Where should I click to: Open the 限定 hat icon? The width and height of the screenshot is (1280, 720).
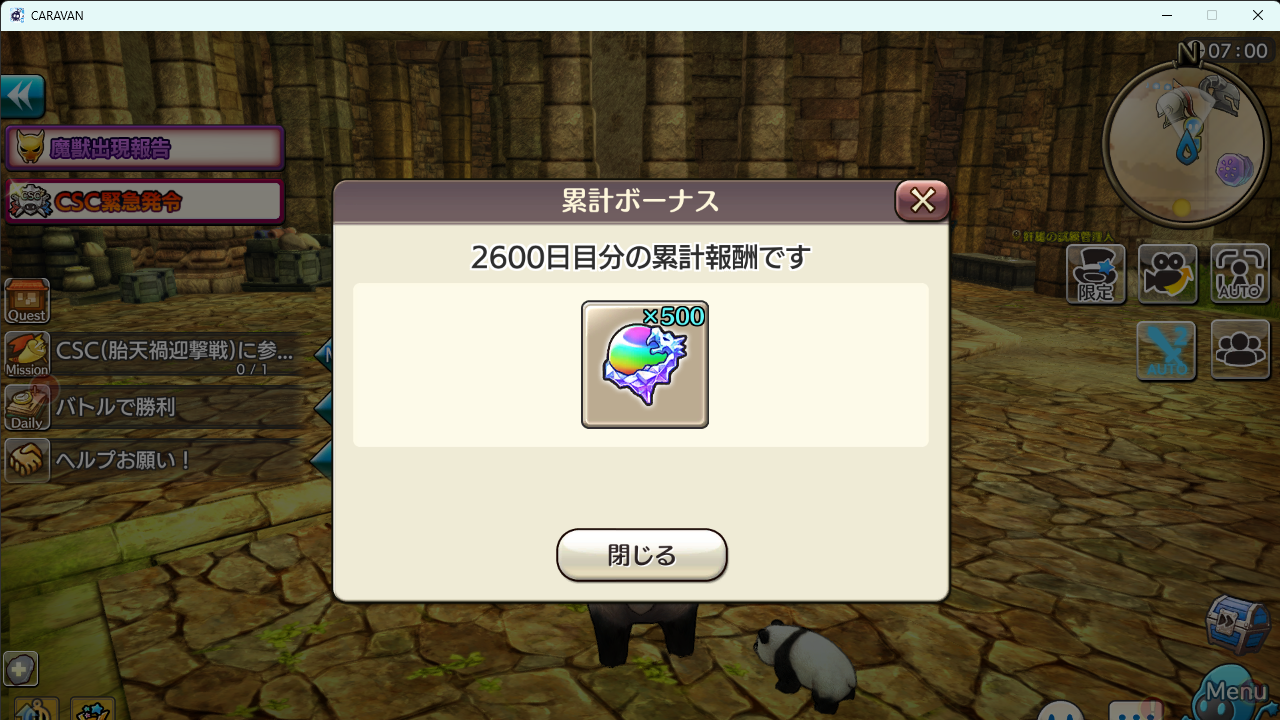coord(1095,274)
